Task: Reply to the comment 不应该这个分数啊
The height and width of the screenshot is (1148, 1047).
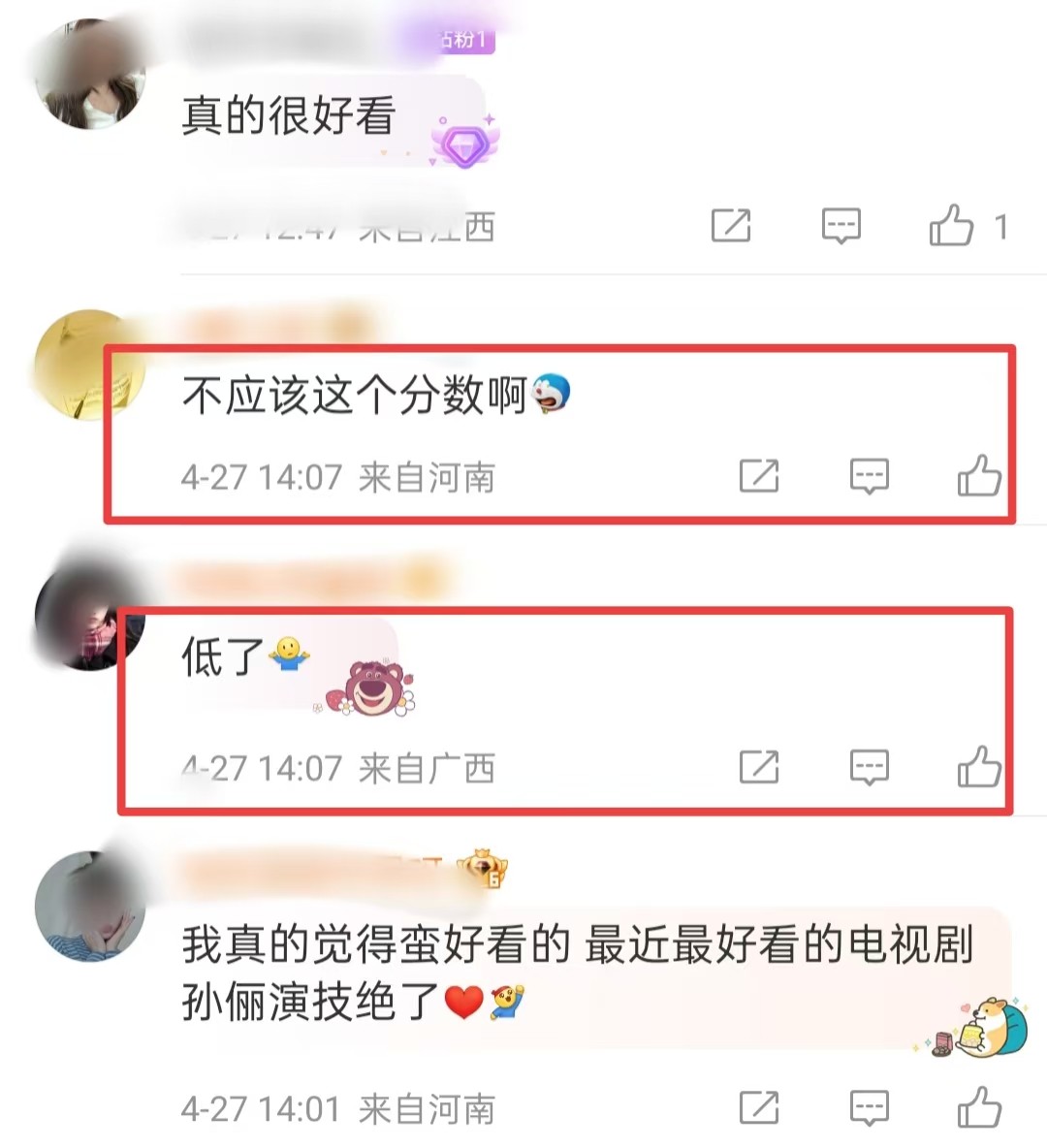Action: 869,476
